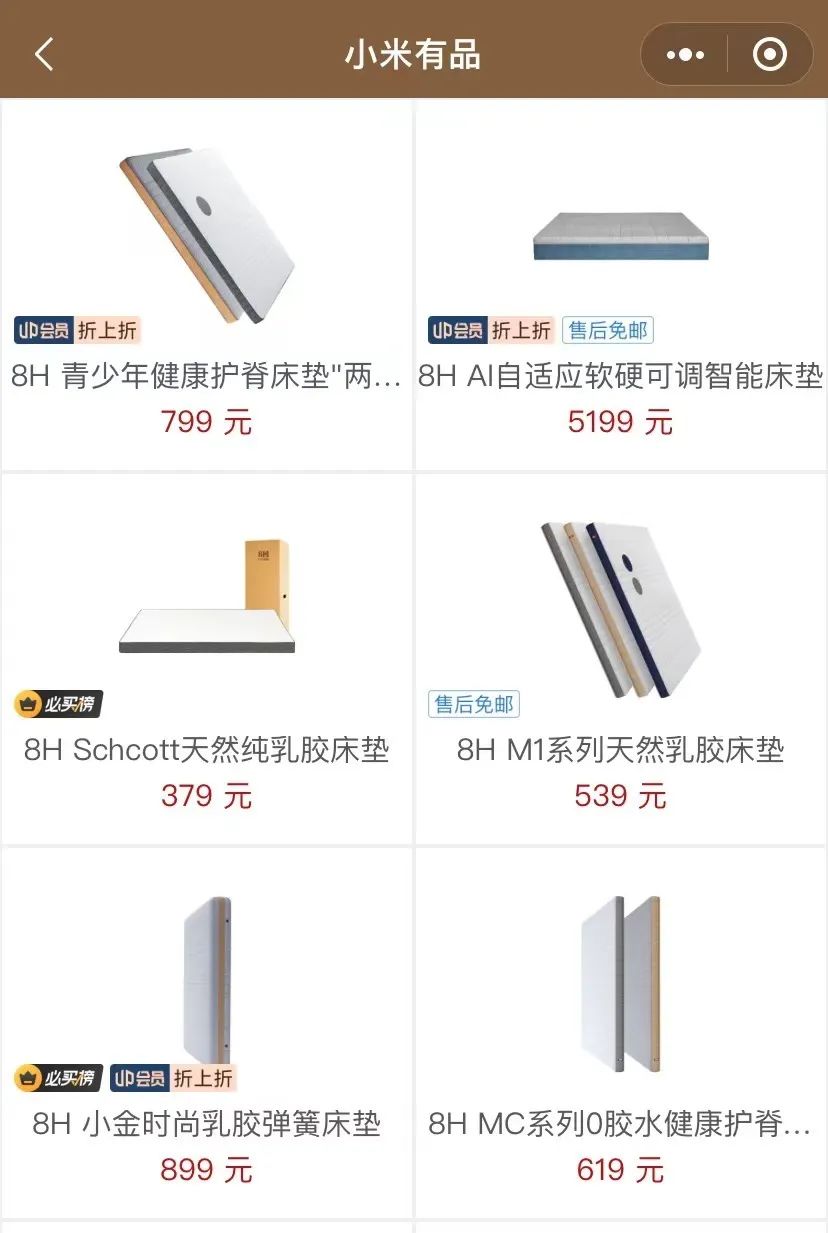This screenshot has width=828, height=1233.
Task: Open 8H 小金时尚乳胶弹簧床垫 page
Action: tap(207, 1124)
